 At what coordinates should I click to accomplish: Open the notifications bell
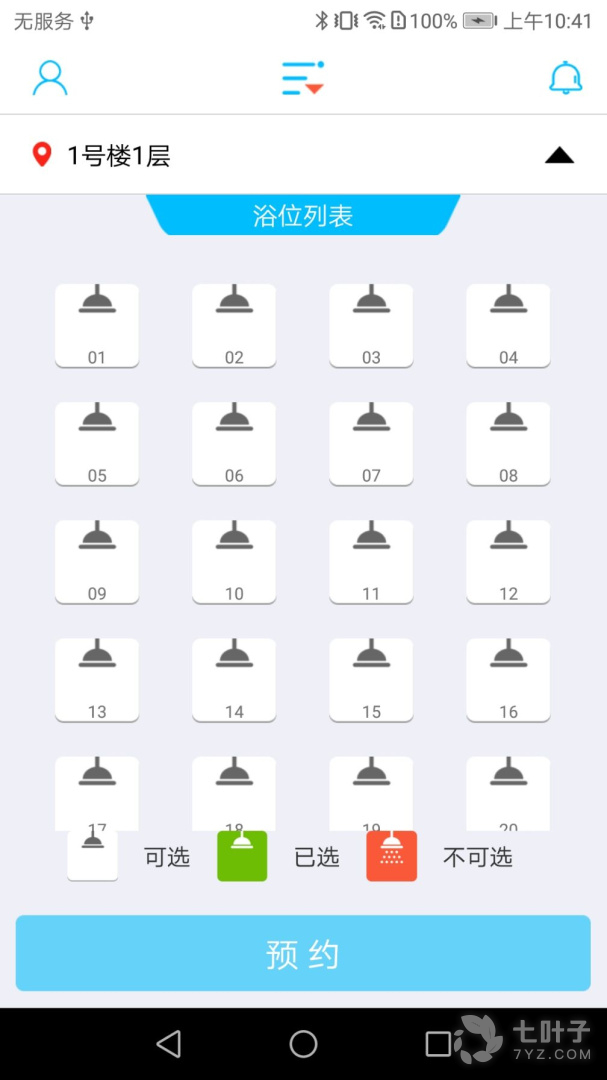[565, 78]
